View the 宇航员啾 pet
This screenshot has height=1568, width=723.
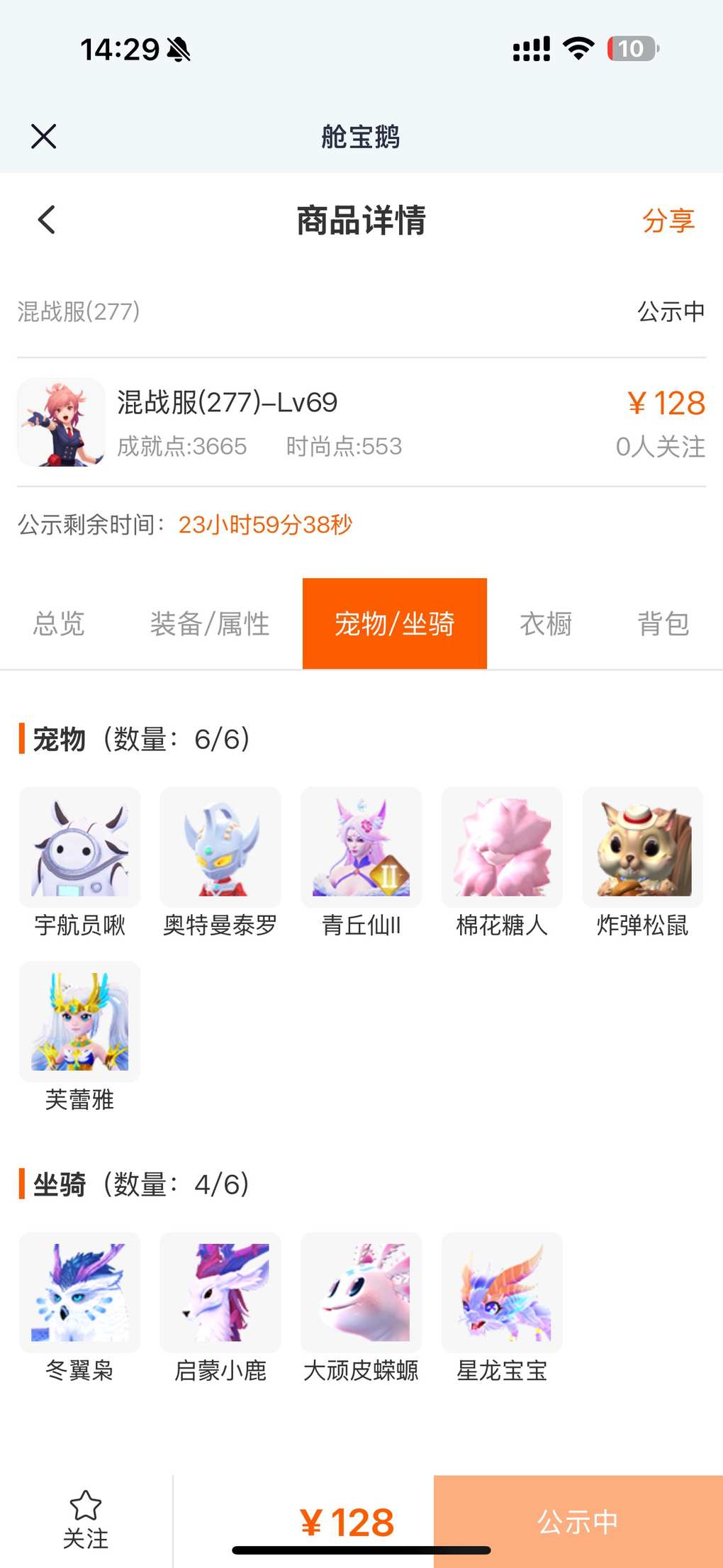[x=79, y=863]
